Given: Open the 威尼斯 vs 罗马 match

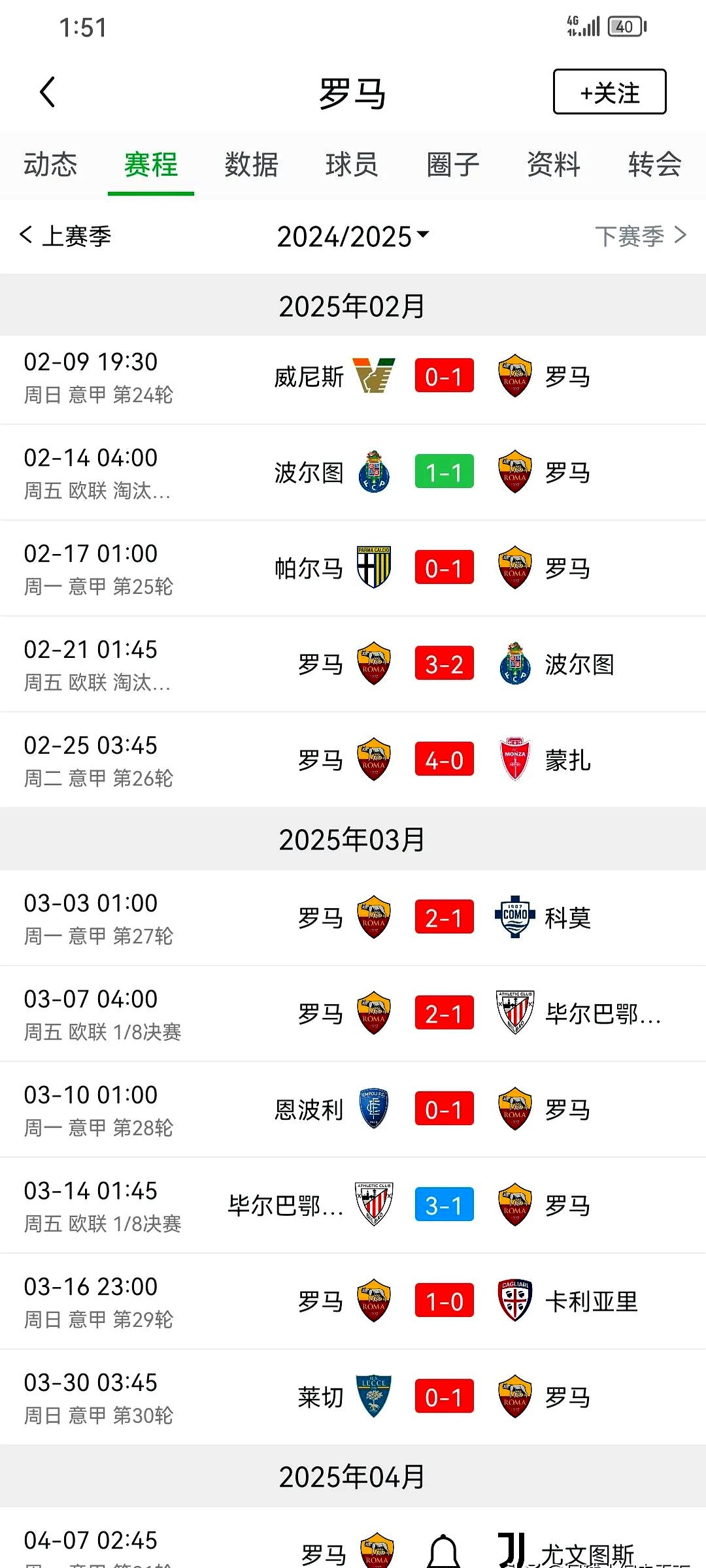Looking at the screenshot, I should coord(353,377).
